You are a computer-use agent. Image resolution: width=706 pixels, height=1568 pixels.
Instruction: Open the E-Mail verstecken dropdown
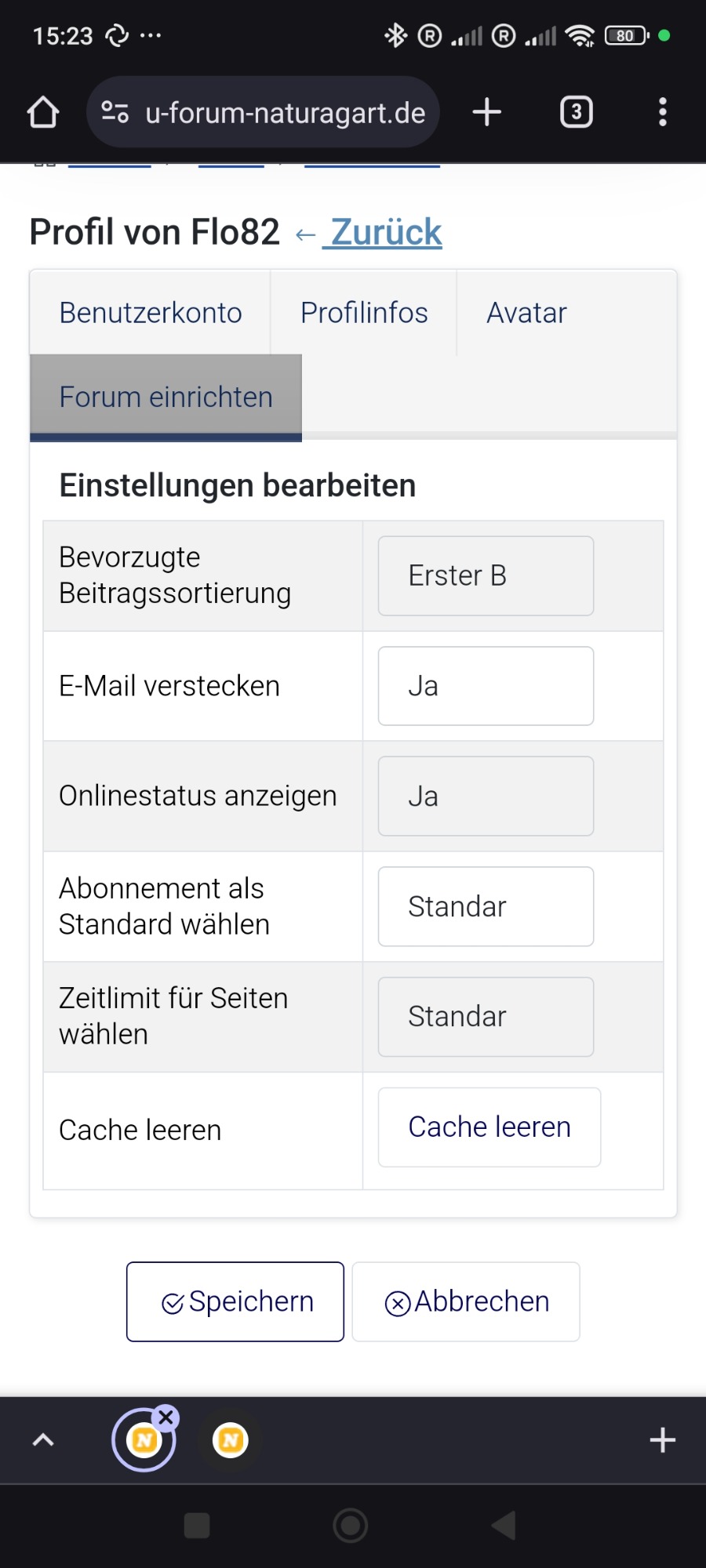tap(486, 686)
